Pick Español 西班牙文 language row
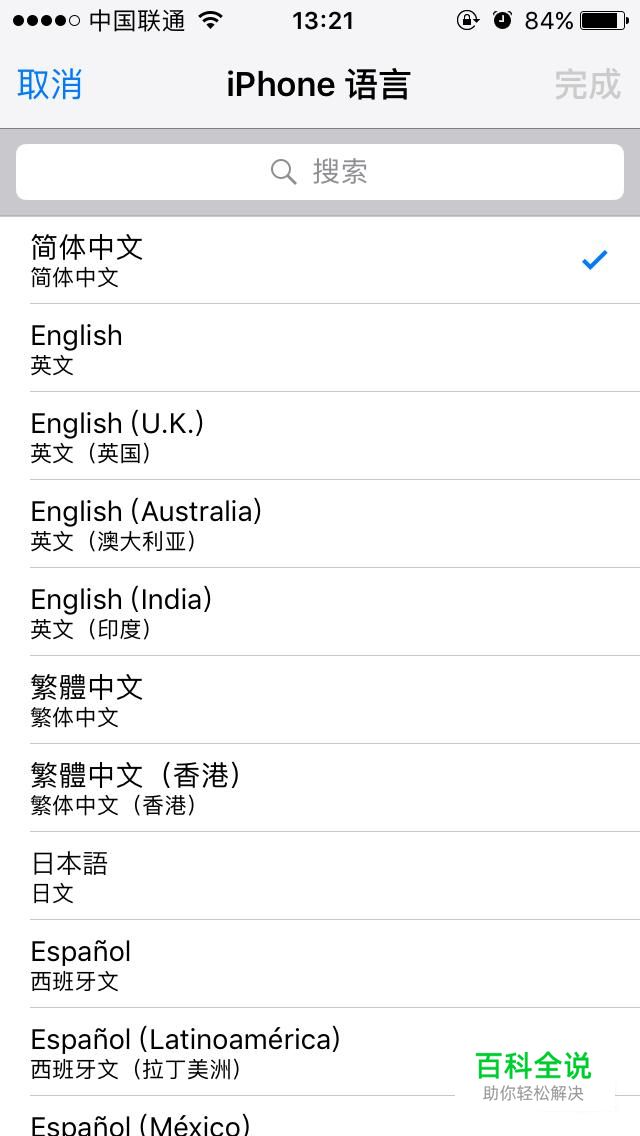Screen dimensions: 640x1136 click(320, 964)
